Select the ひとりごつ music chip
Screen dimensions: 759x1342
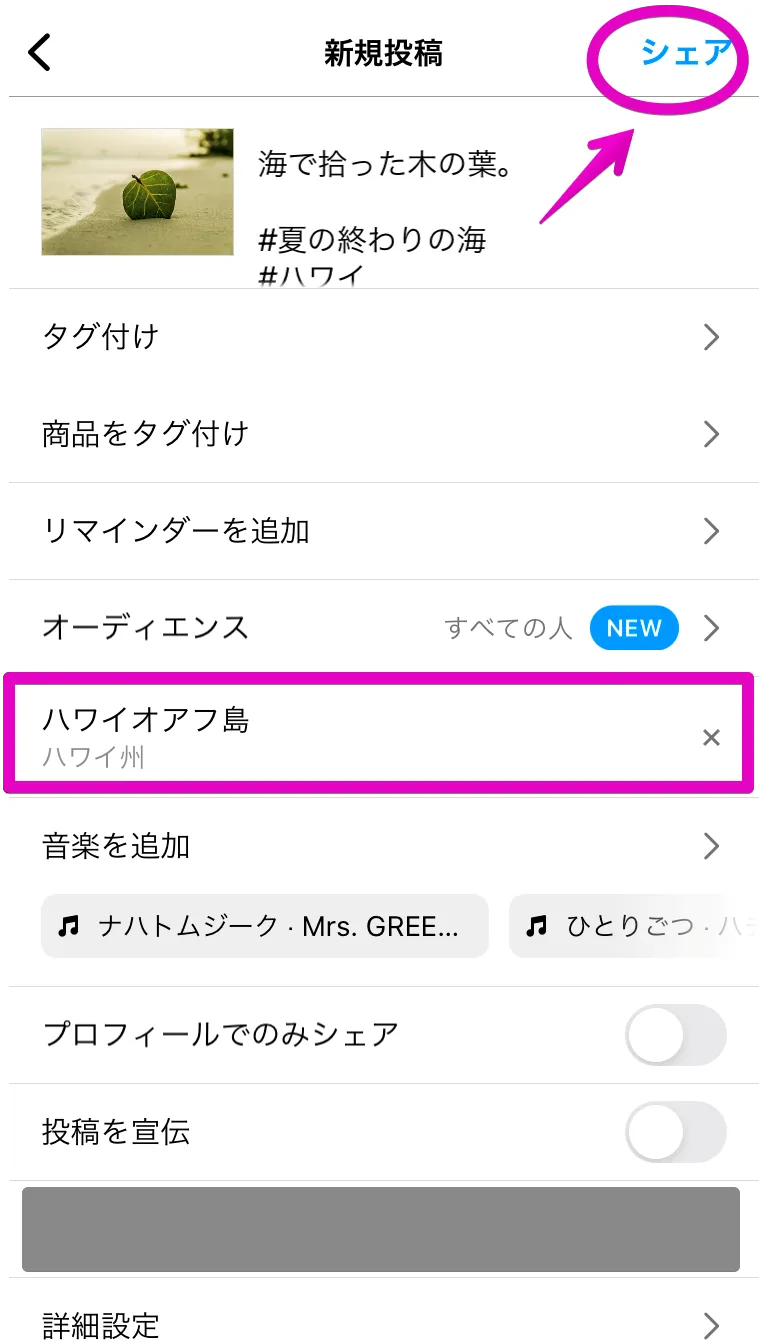coord(634,926)
